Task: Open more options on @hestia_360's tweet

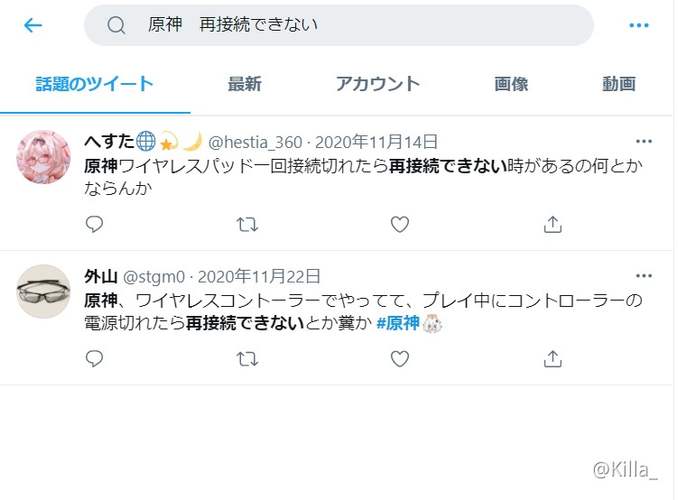Action: click(644, 141)
